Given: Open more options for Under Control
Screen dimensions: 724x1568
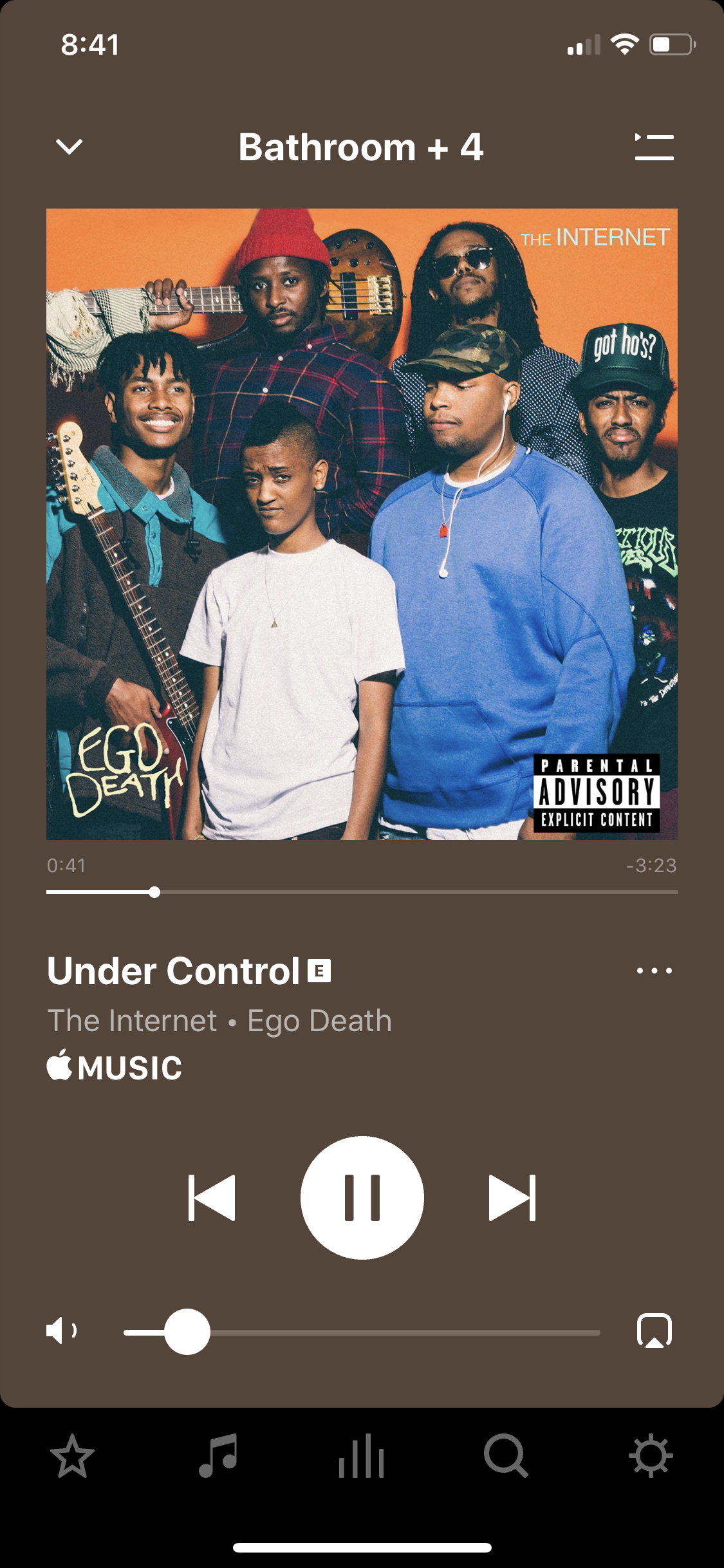Looking at the screenshot, I should (654, 971).
